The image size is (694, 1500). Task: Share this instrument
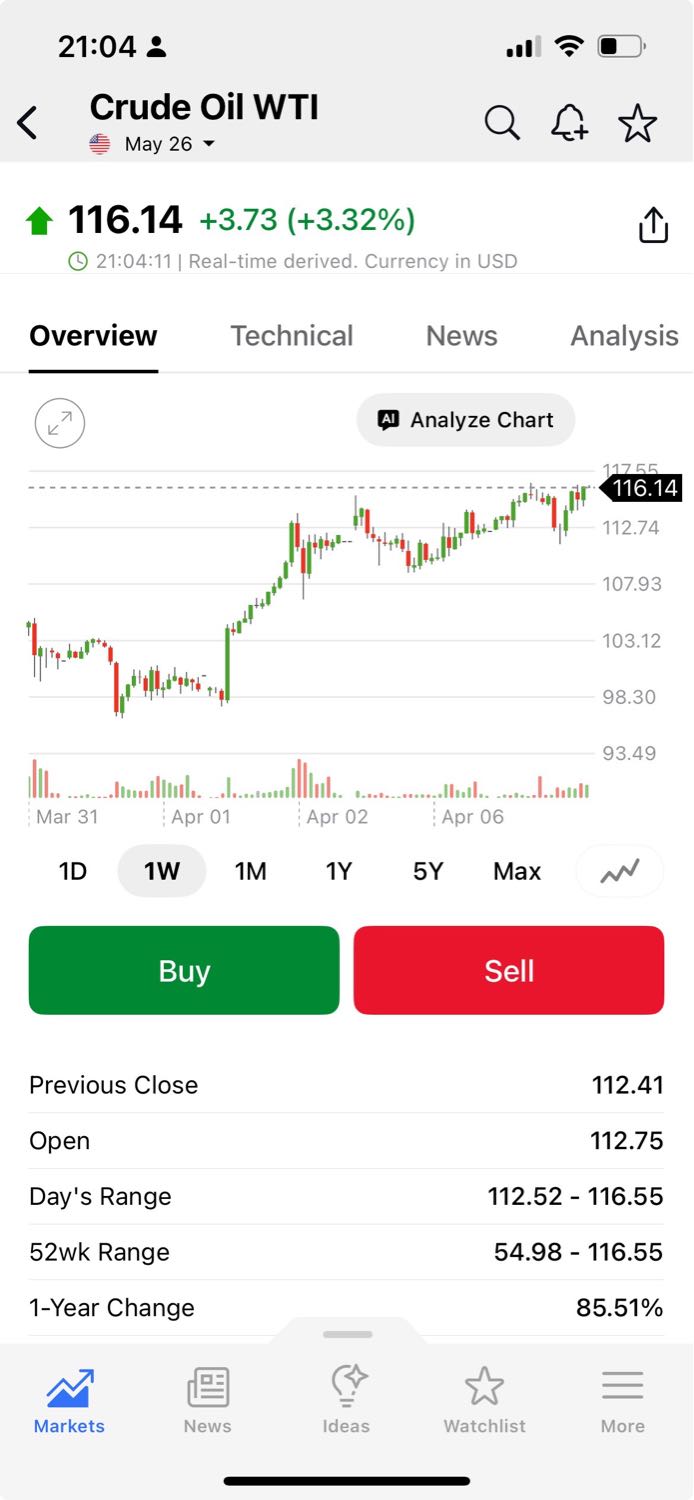652,225
